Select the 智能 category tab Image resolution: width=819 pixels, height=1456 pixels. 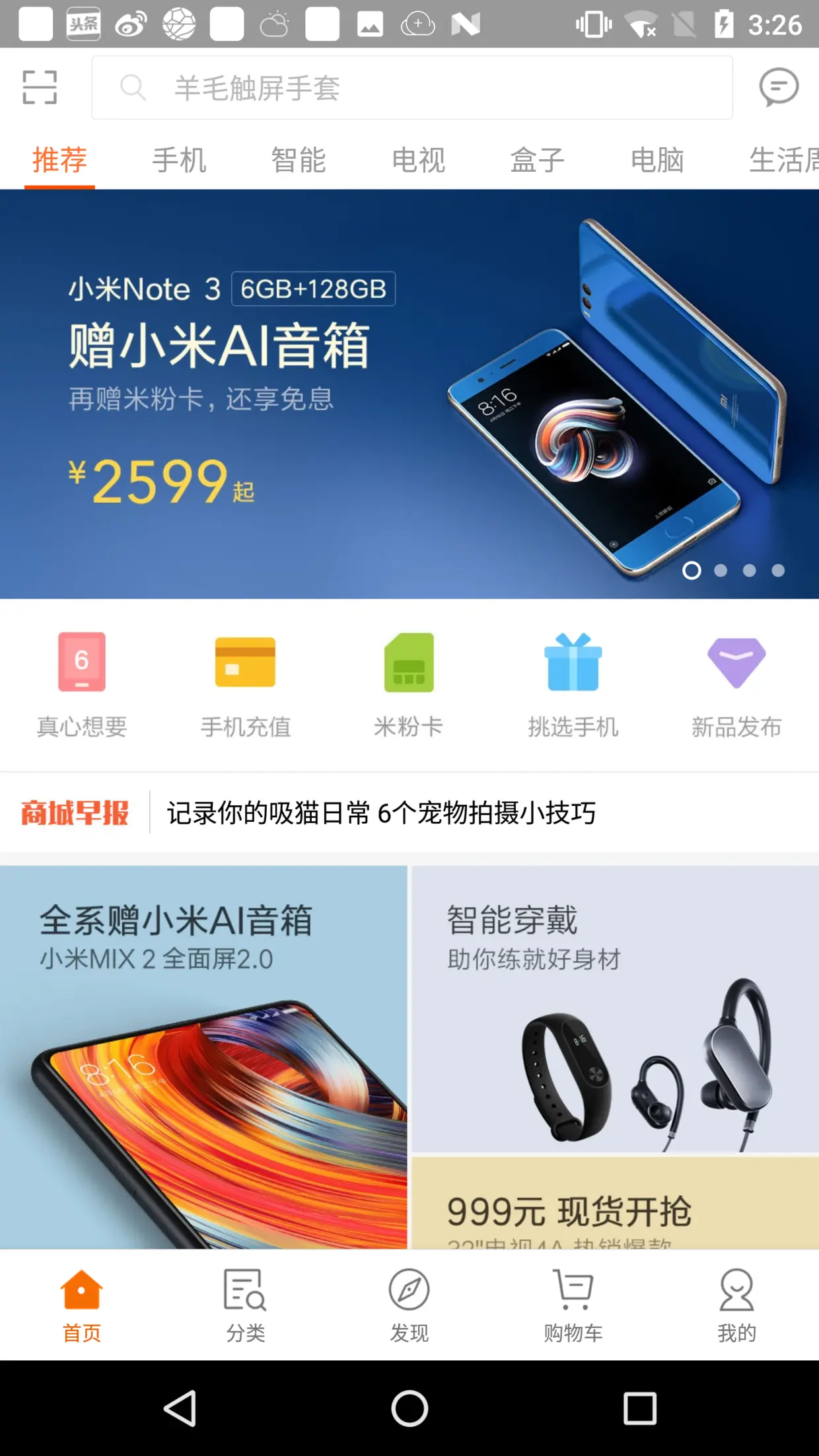click(297, 159)
